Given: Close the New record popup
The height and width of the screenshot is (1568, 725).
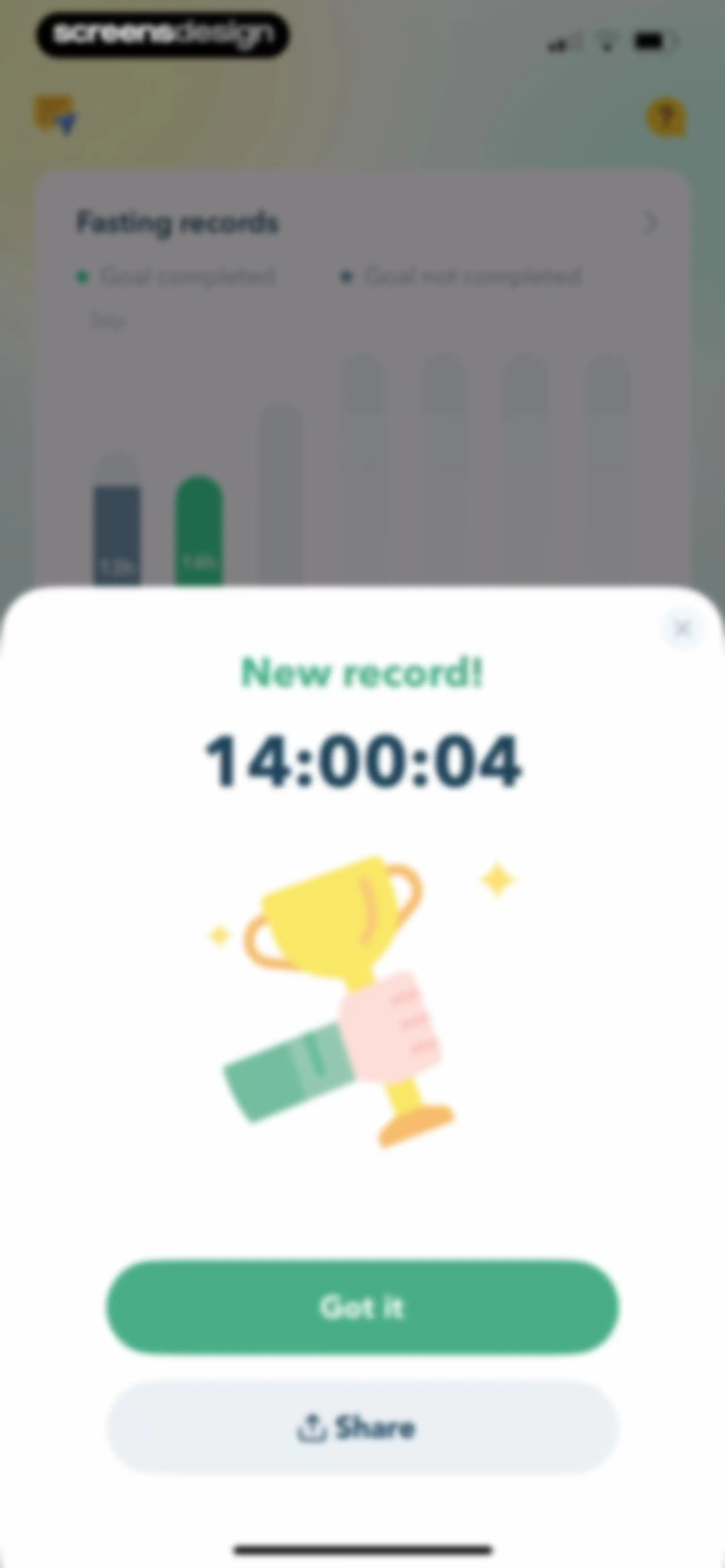Looking at the screenshot, I should pos(682,628).
